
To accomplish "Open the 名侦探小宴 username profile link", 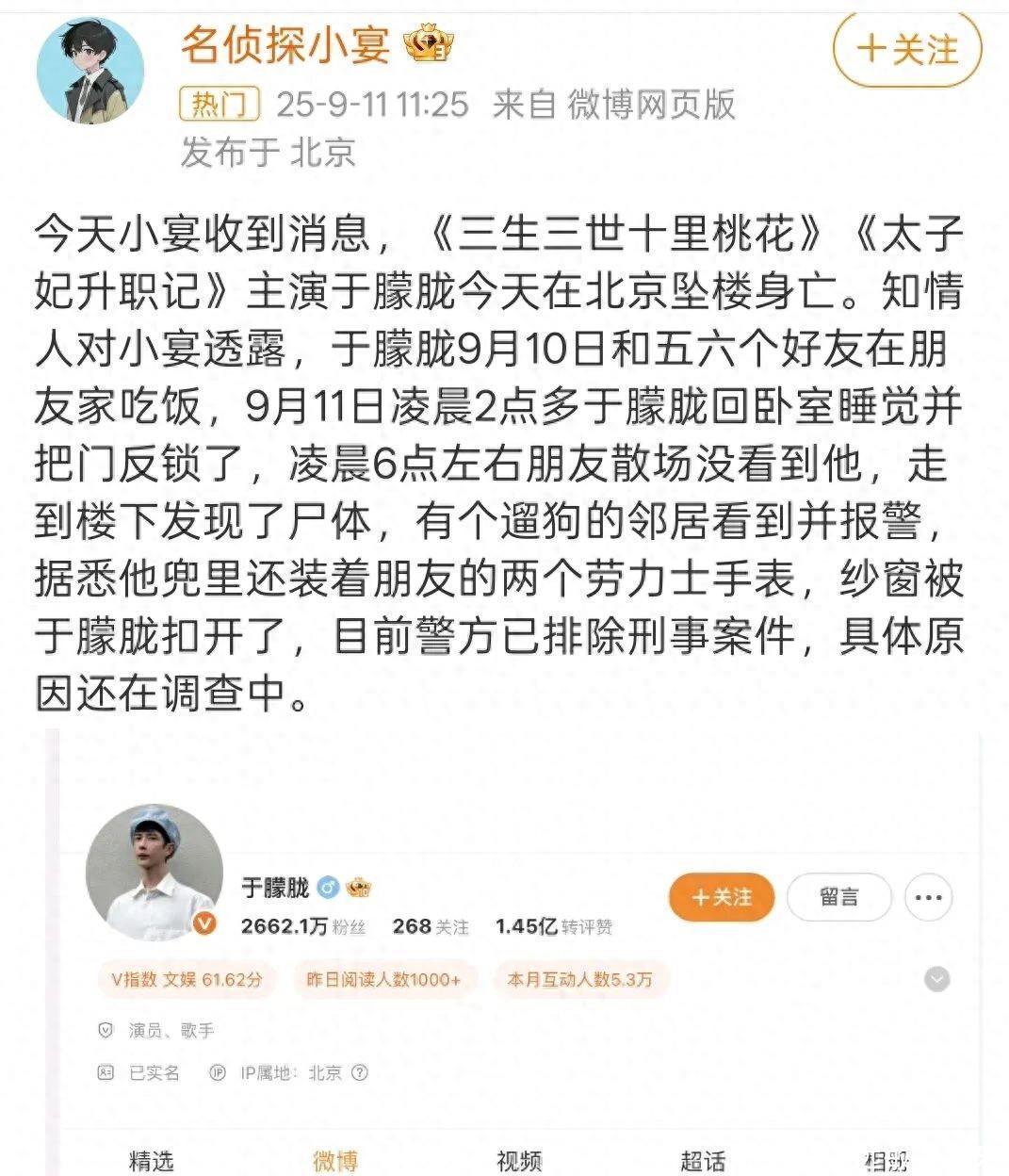I will pyautogui.click(x=285, y=44).
